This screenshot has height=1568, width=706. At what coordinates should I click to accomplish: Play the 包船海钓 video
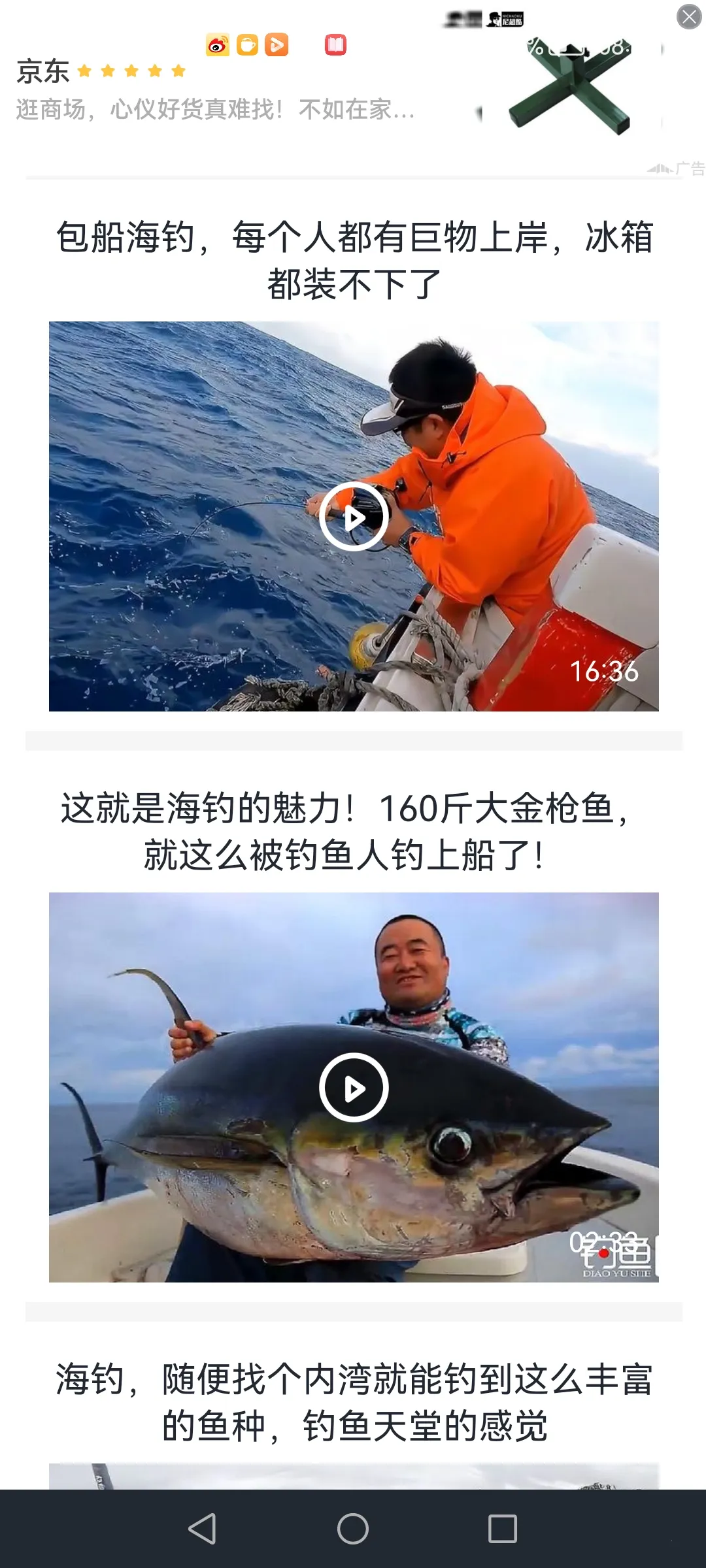[x=354, y=517]
